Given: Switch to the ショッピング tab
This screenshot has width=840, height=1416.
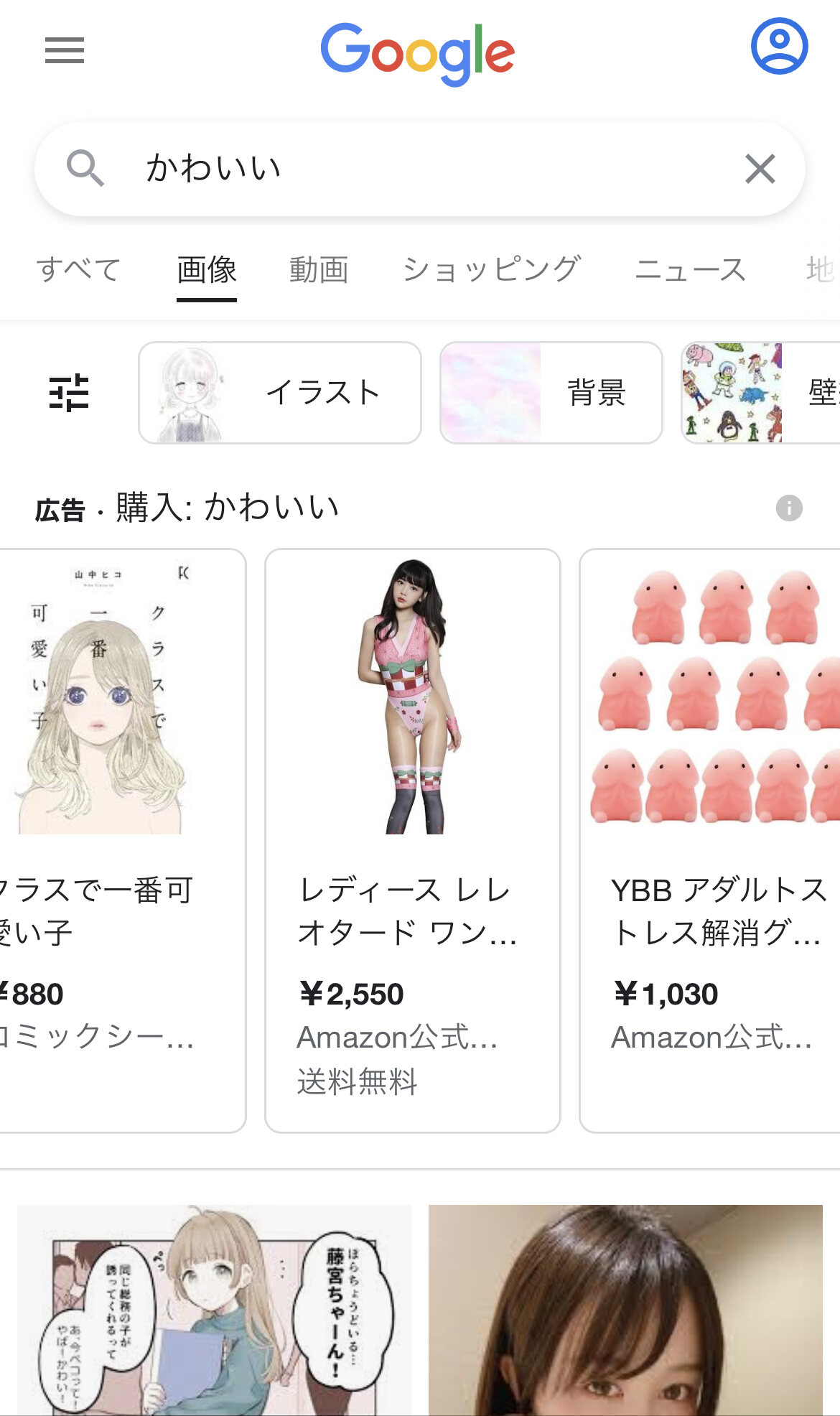Looking at the screenshot, I should (x=492, y=270).
